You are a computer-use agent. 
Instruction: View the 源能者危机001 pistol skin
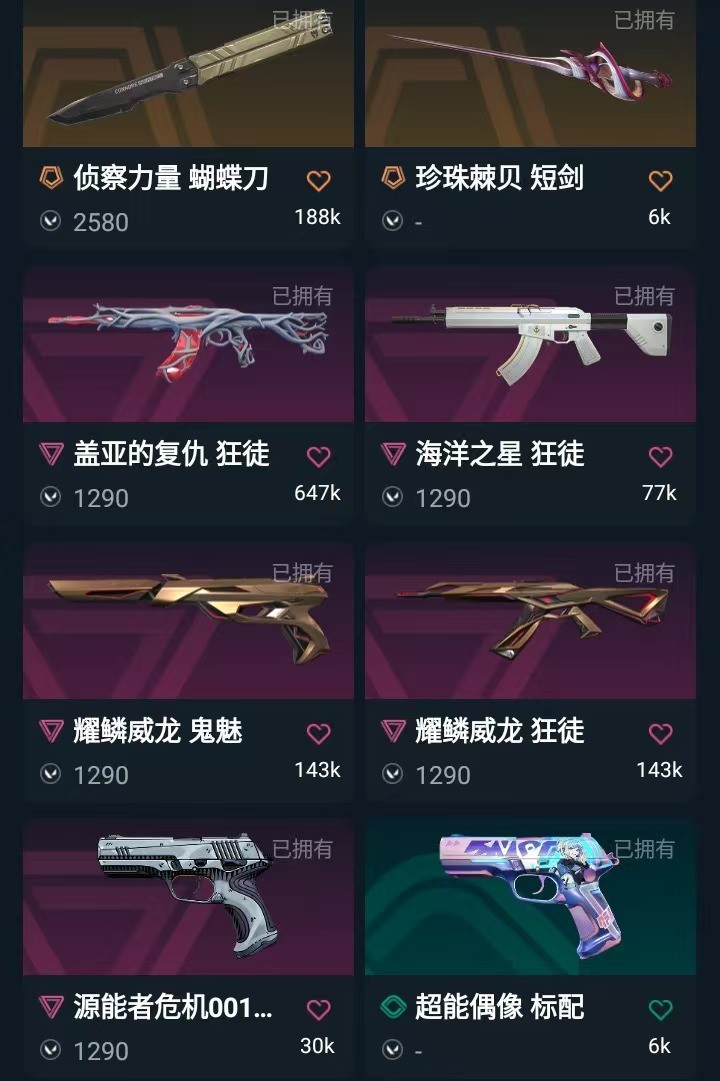point(188,898)
